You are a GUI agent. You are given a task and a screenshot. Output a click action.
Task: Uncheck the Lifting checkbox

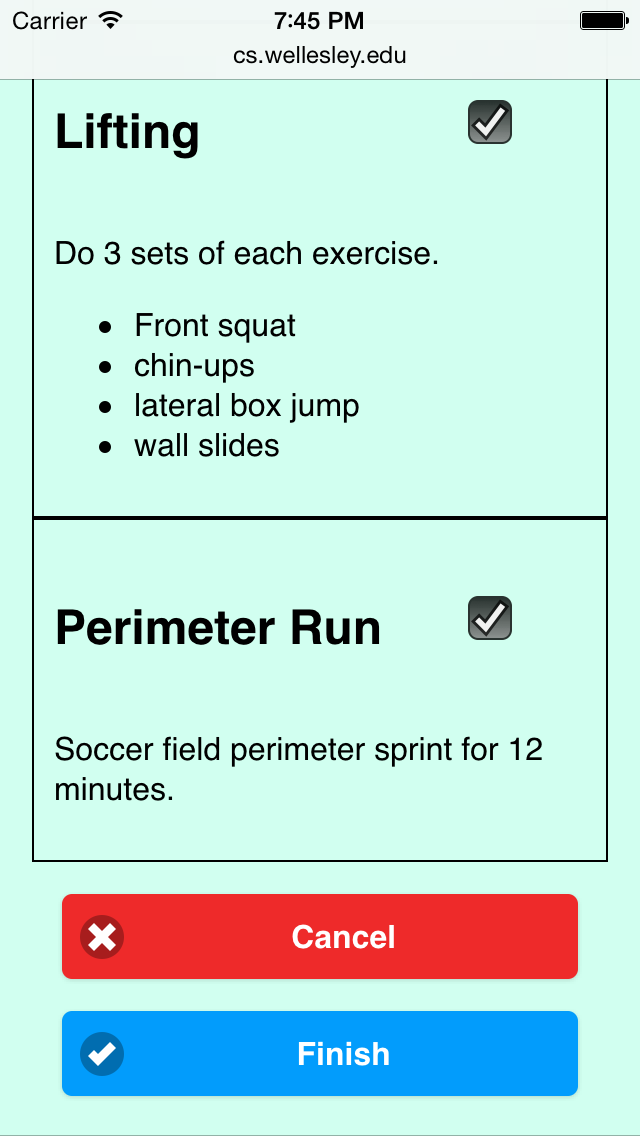490,122
